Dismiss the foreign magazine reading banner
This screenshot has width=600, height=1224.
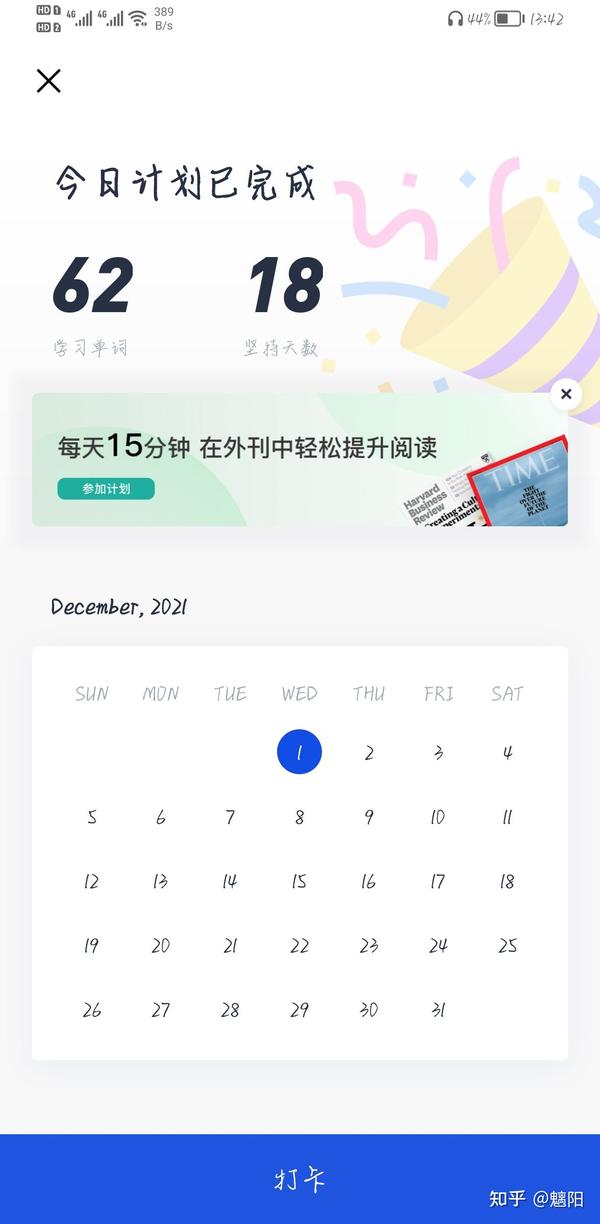click(x=566, y=394)
